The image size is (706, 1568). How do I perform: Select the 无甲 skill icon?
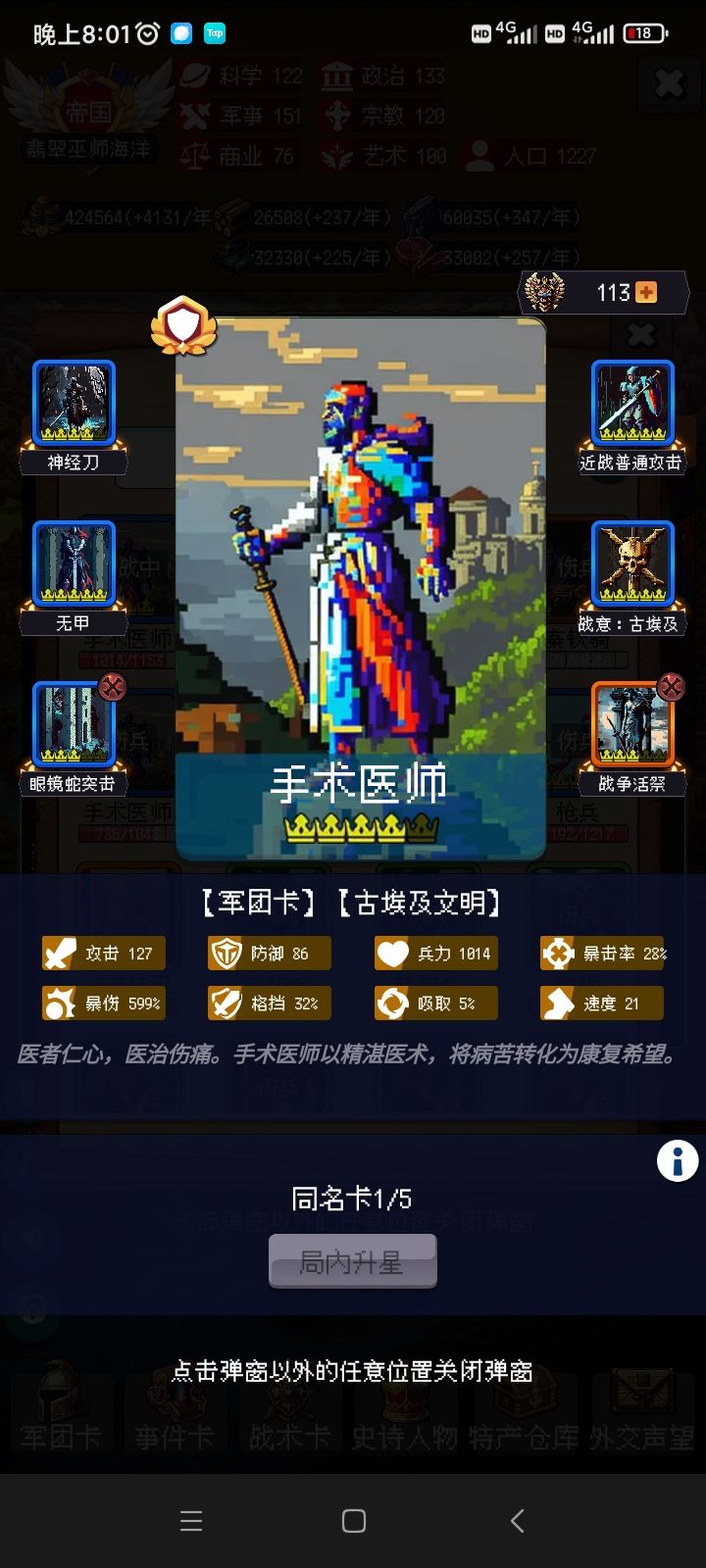click(73, 563)
